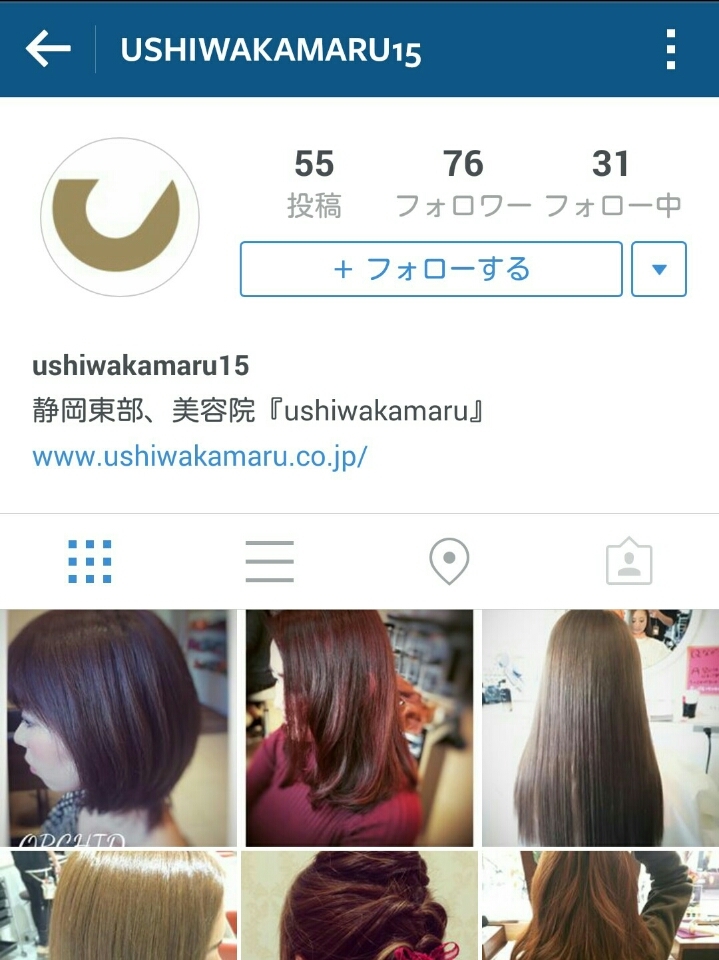View the ushiwakamaru15 profile picture
Screen dimensions: 719x960
point(120,218)
